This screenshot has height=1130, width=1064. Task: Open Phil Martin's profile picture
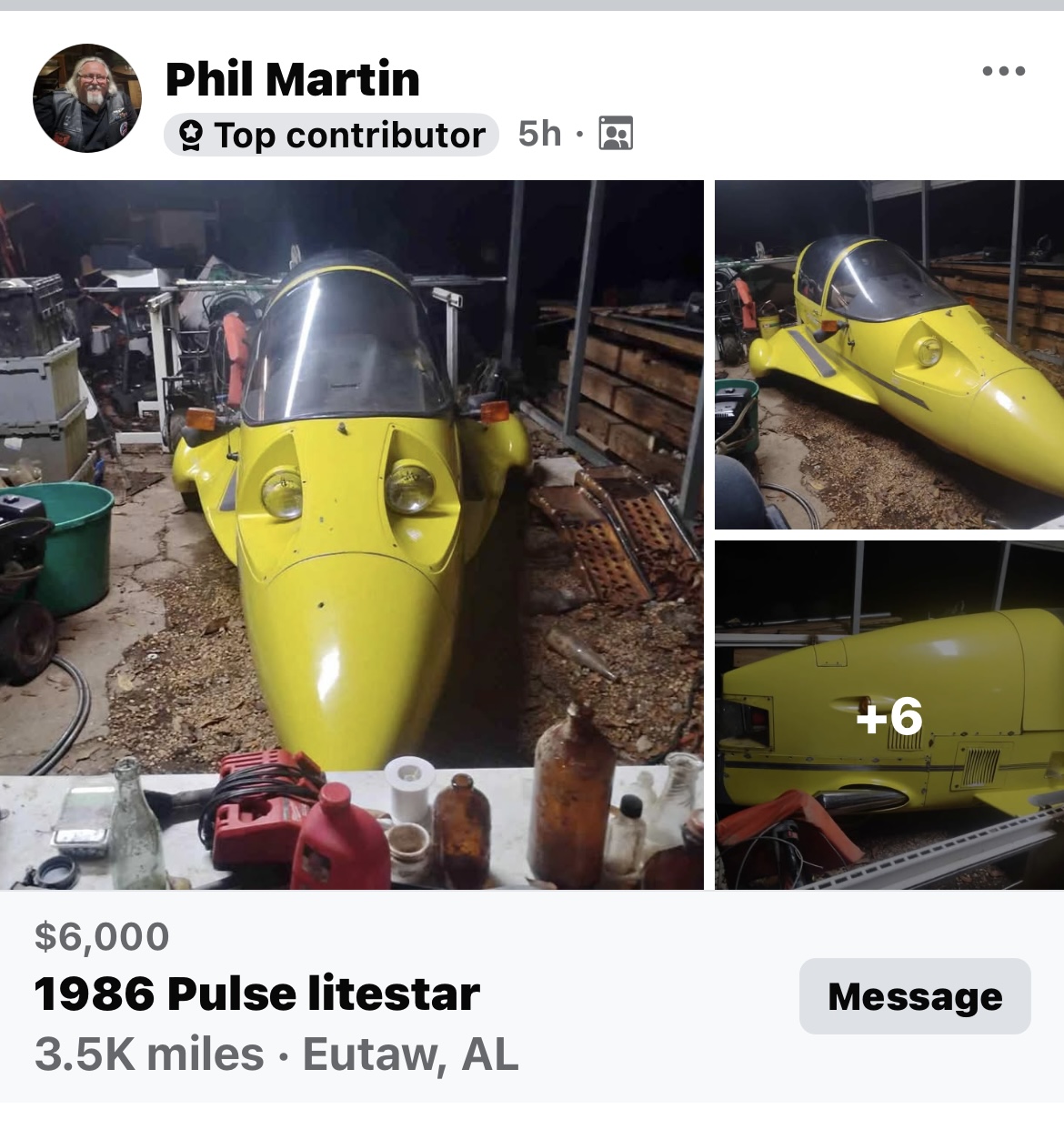[87, 97]
